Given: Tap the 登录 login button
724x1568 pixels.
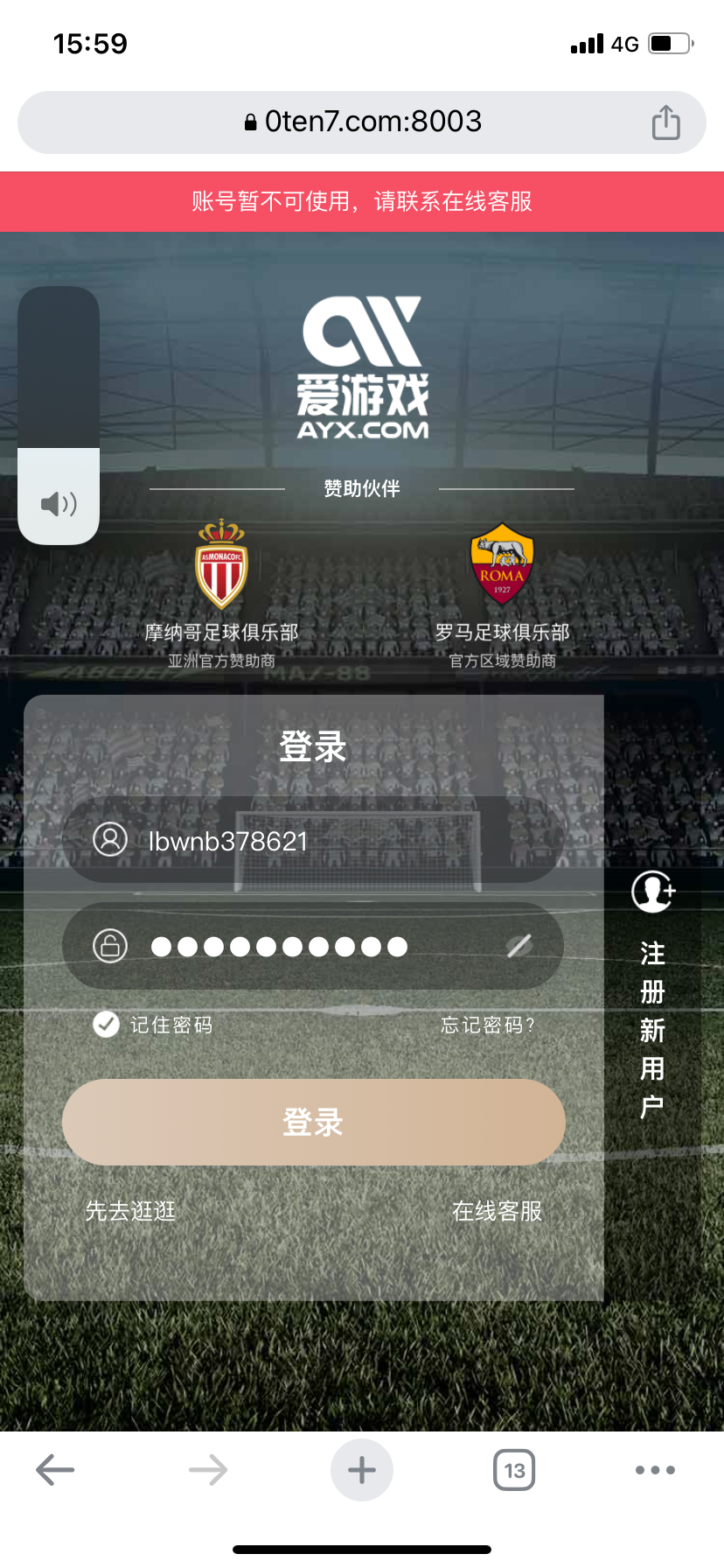Looking at the screenshot, I should 313,1122.
